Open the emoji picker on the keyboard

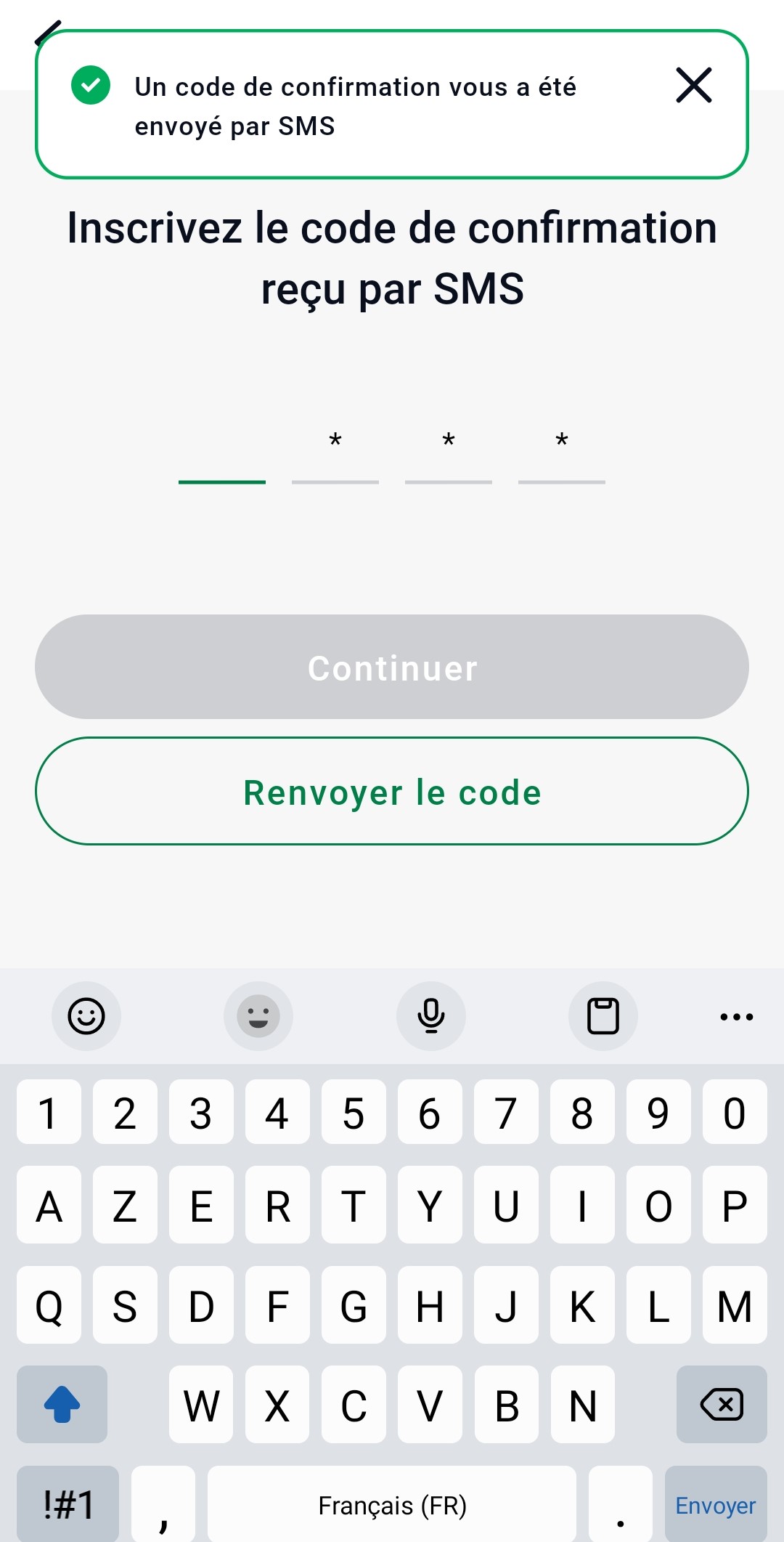coord(86,1016)
